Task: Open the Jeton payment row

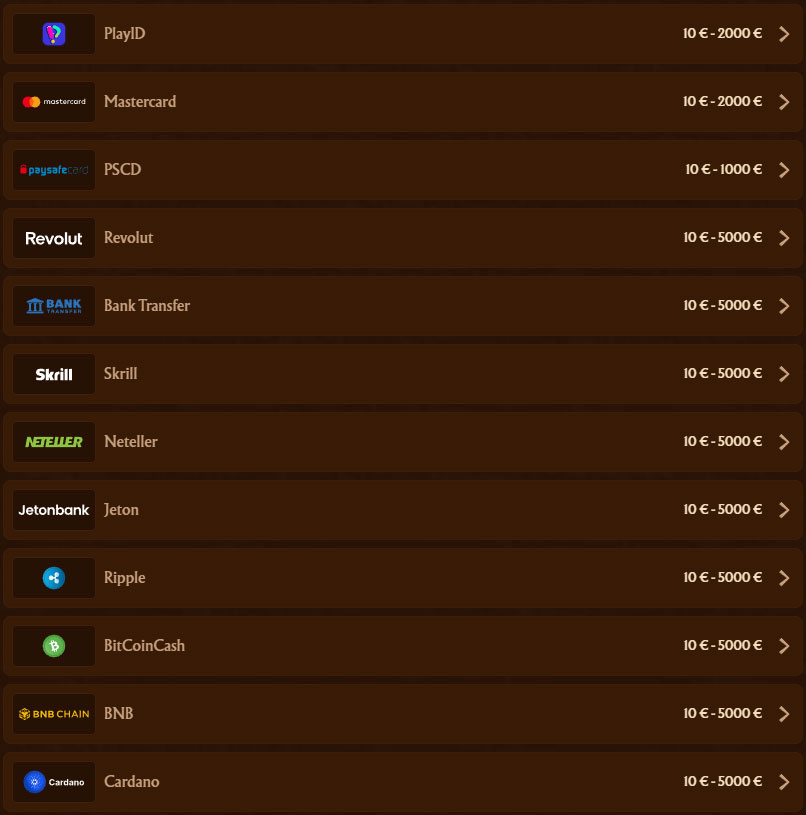Action: [402, 510]
